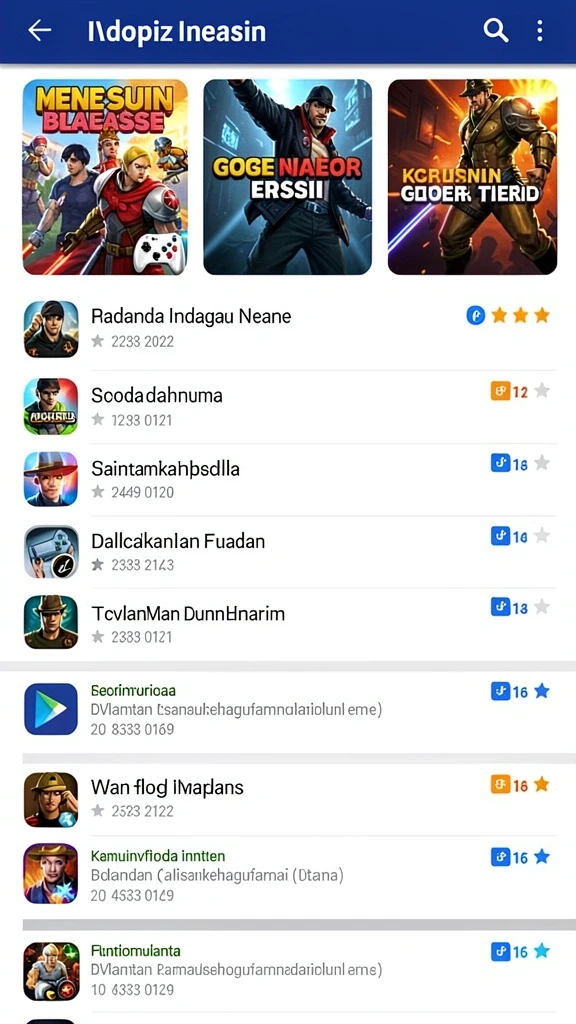Open the Fluntiomulanta app row
Viewport: 576px width, 1024px height.
click(288, 970)
